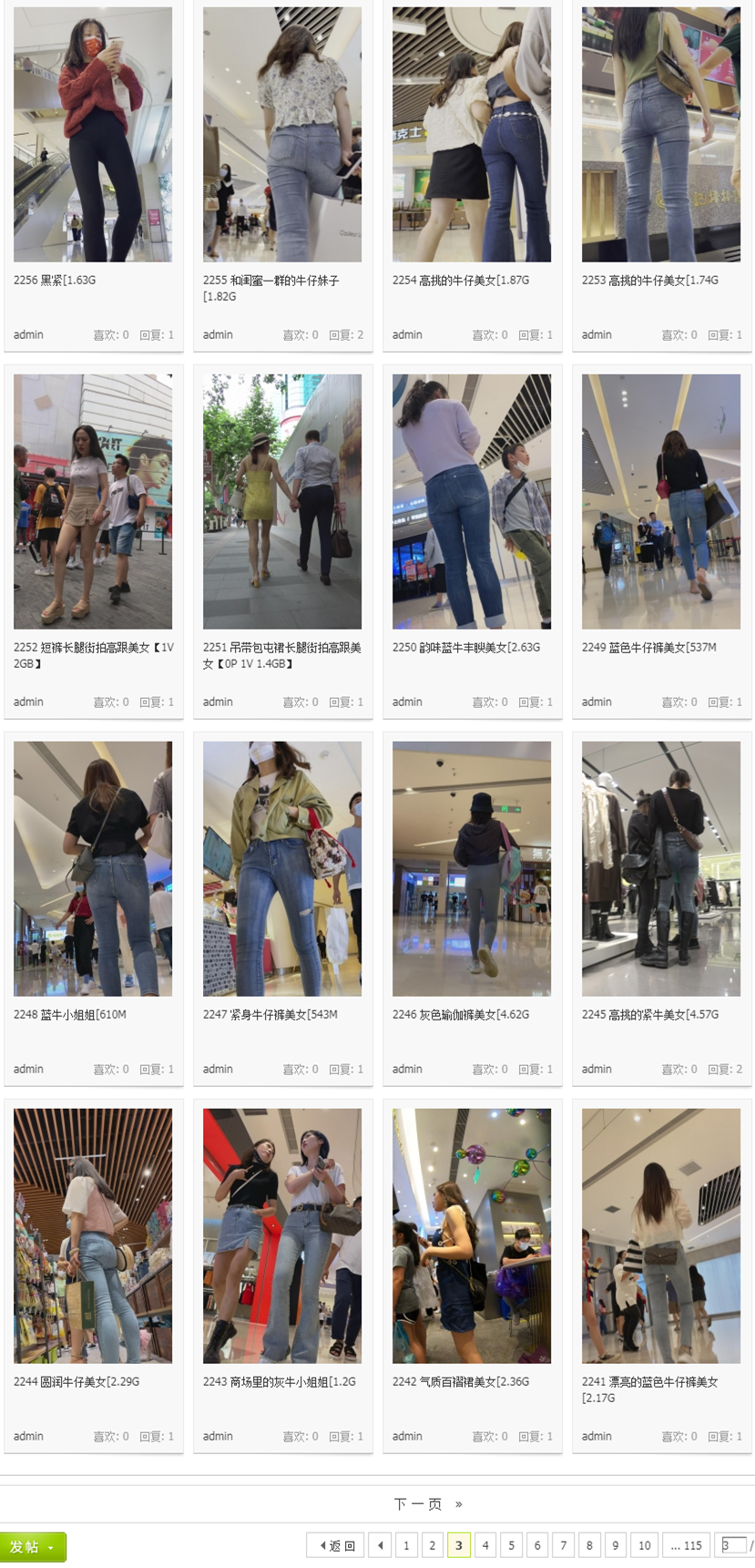The image size is (755, 1568).
Task: Go to page 10
Action: [644, 1545]
